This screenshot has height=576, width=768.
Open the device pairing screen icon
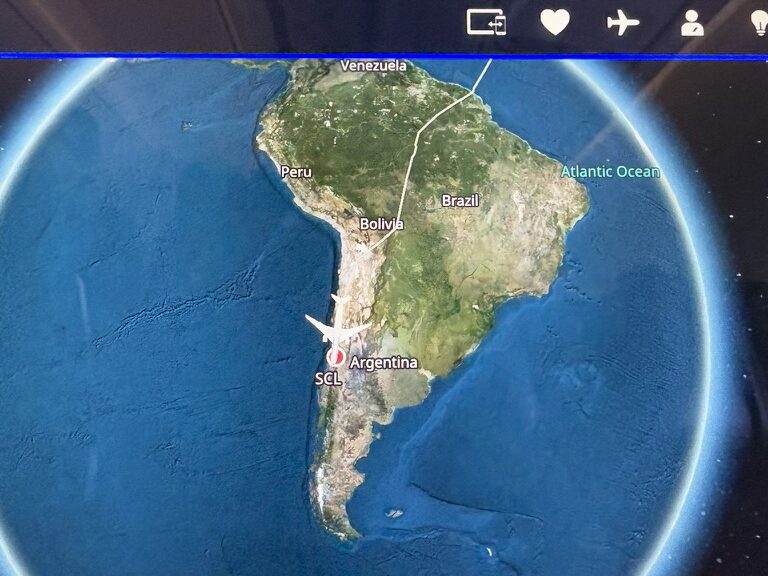(x=486, y=22)
